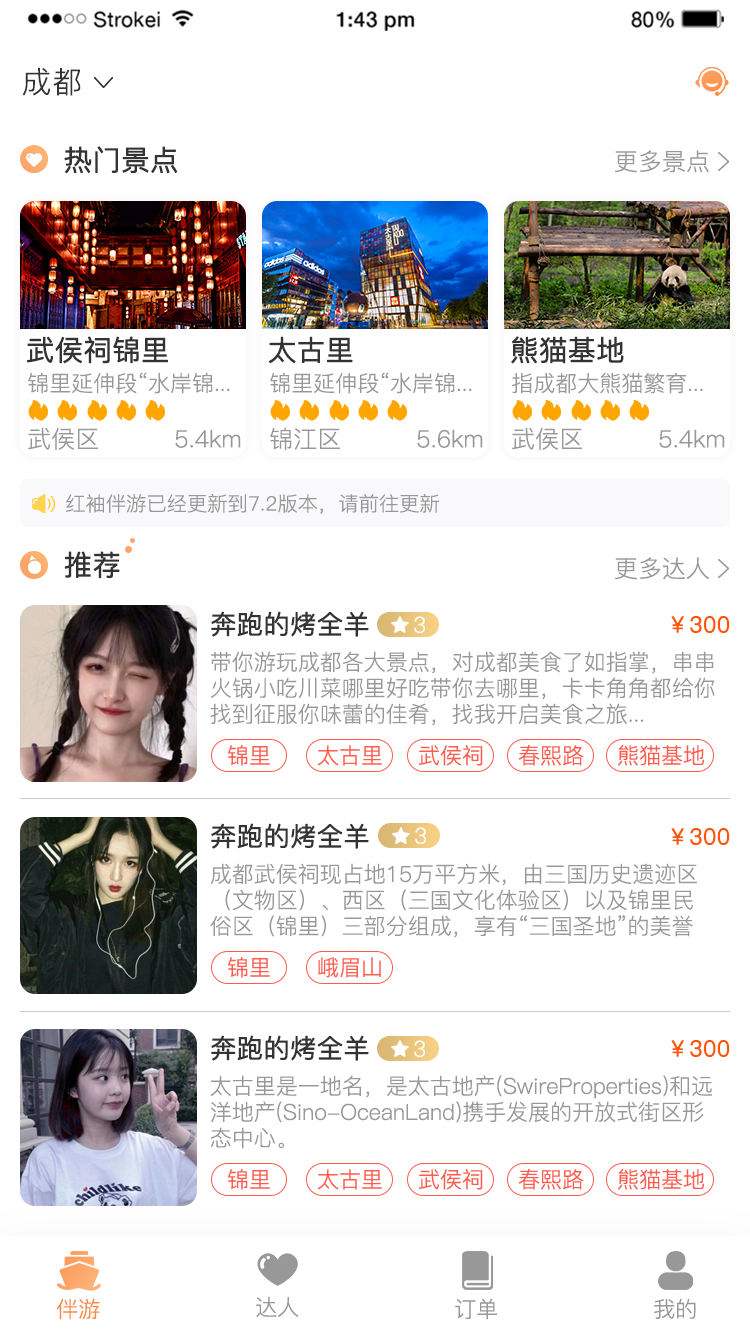Open the 成都 city dropdown
The image size is (750, 1334).
68,82
